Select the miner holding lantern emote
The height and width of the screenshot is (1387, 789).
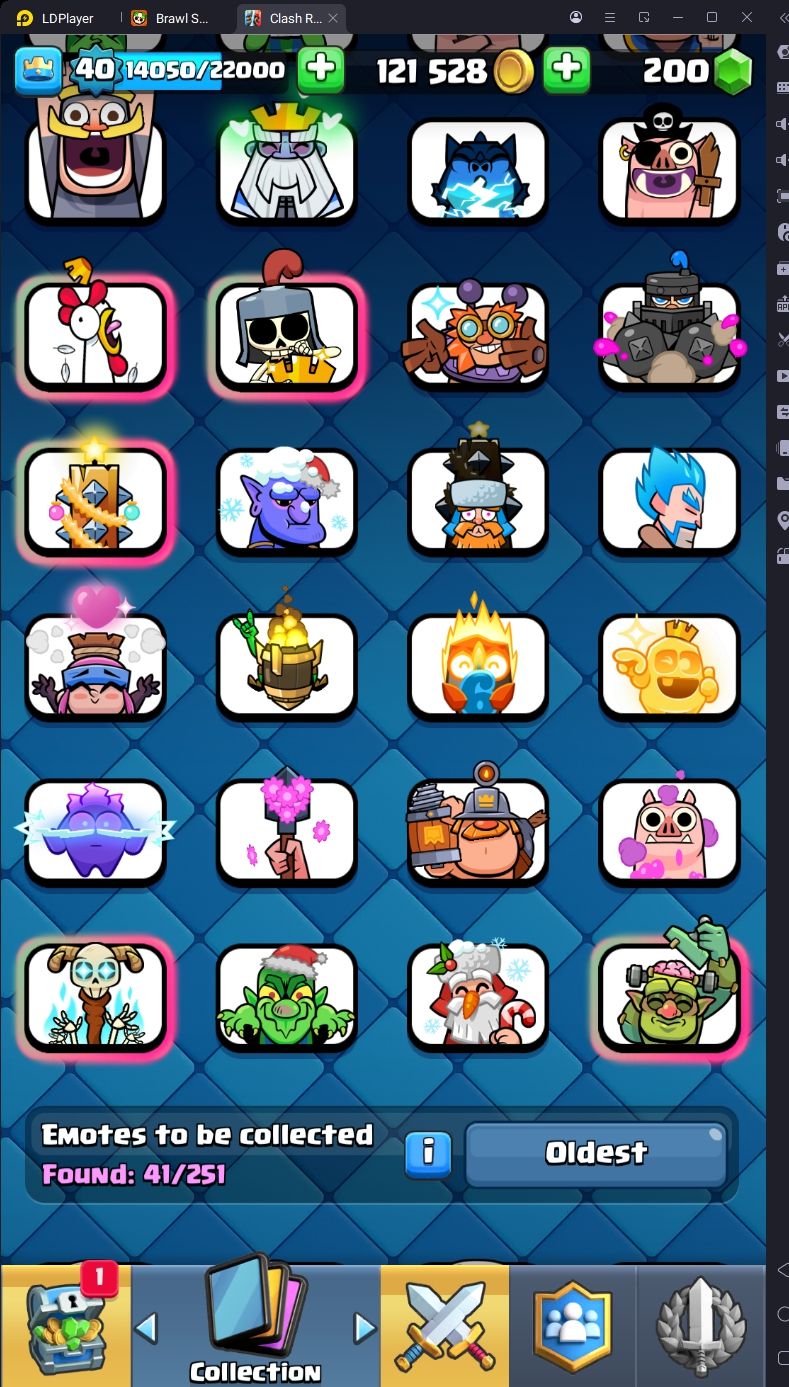[x=478, y=830]
